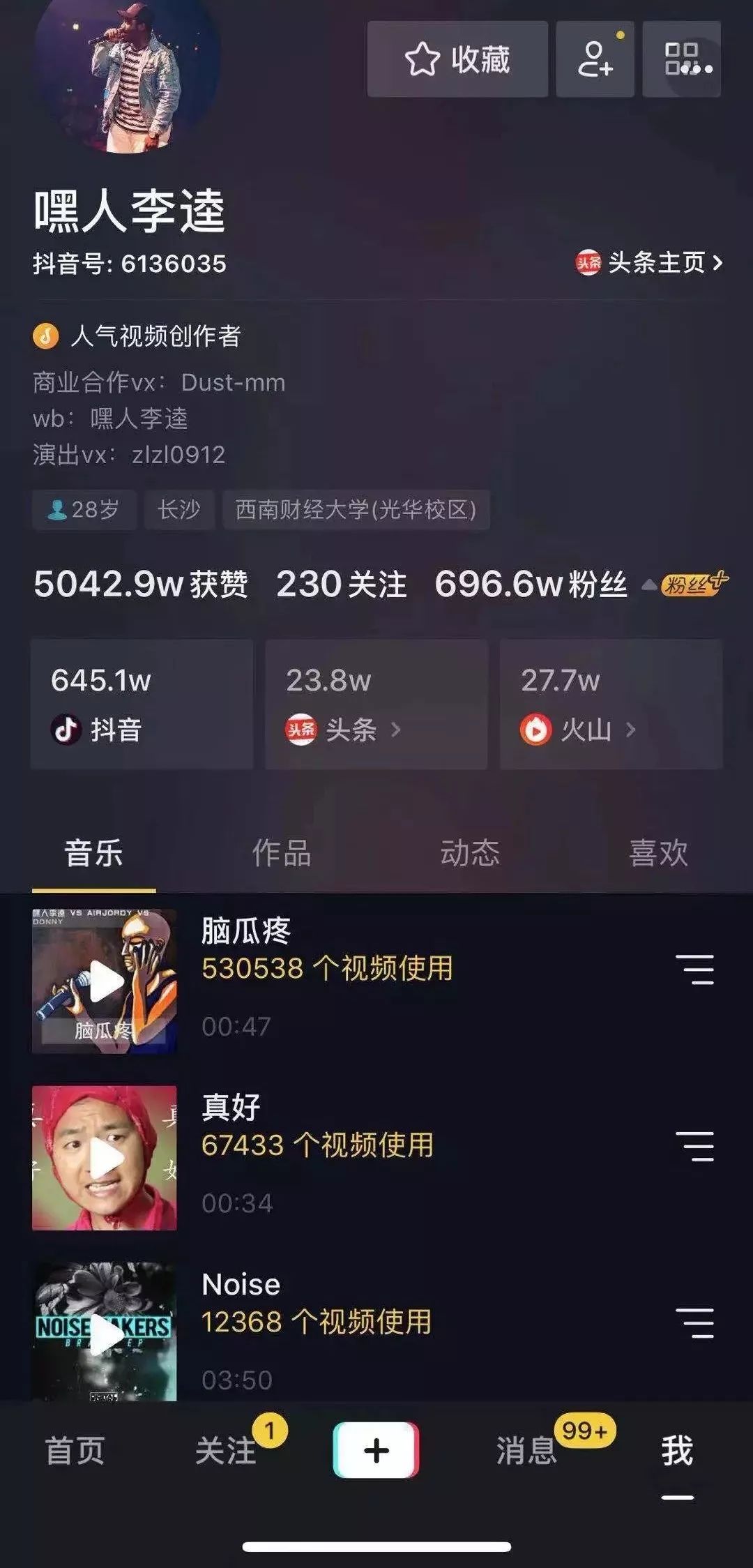Play the song 脑瓜疼
The image size is (753, 1568).
[x=105, y=981]
